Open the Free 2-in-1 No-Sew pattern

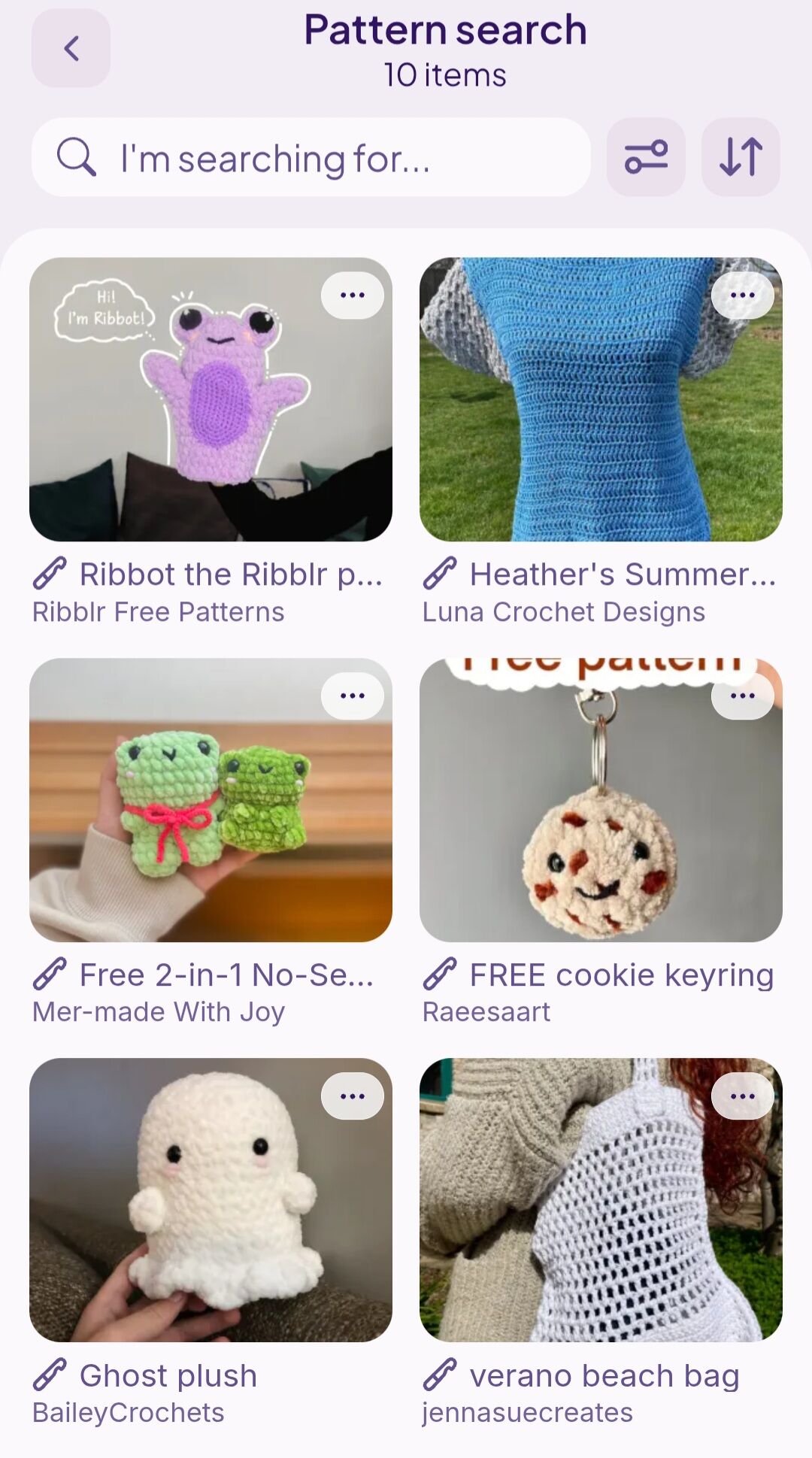click(211, 800)
